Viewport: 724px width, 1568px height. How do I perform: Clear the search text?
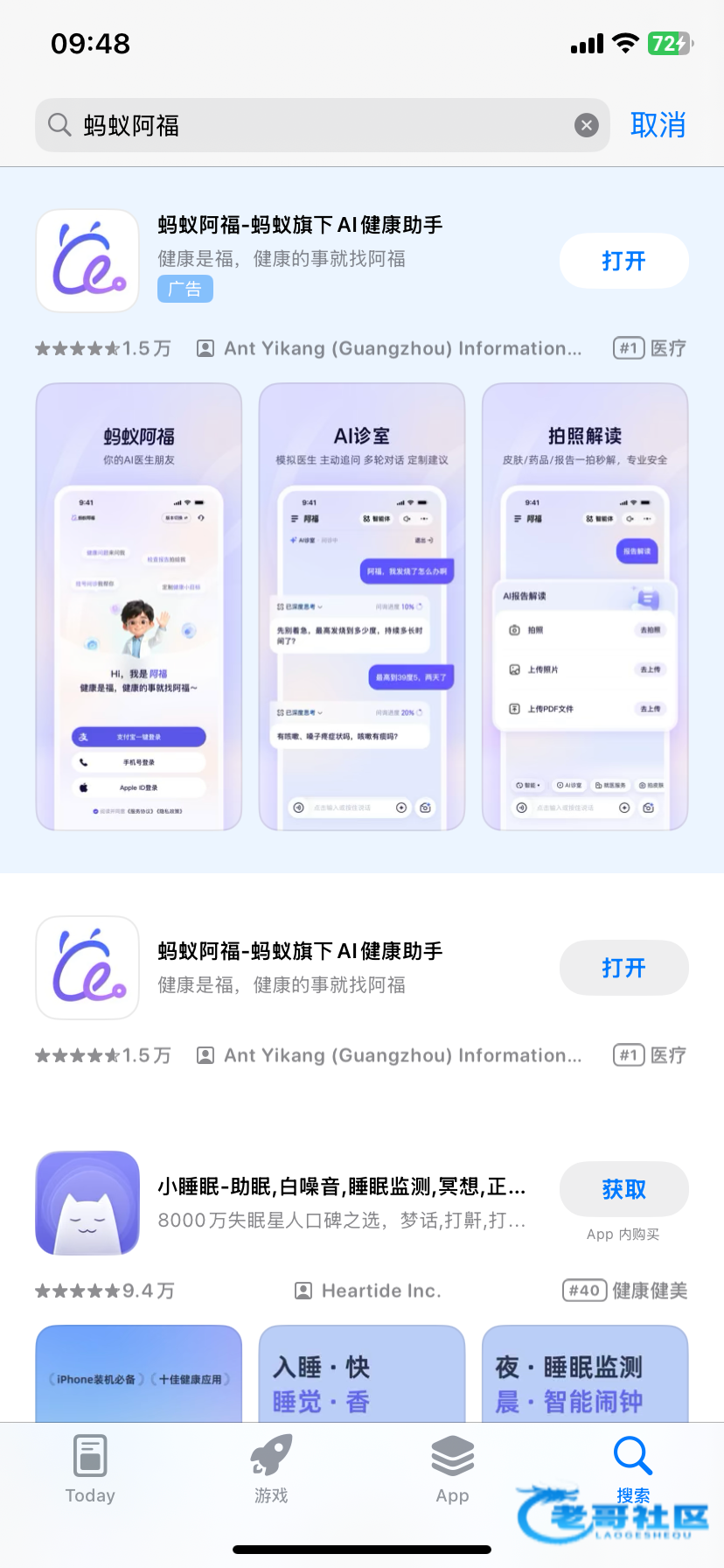586,126
